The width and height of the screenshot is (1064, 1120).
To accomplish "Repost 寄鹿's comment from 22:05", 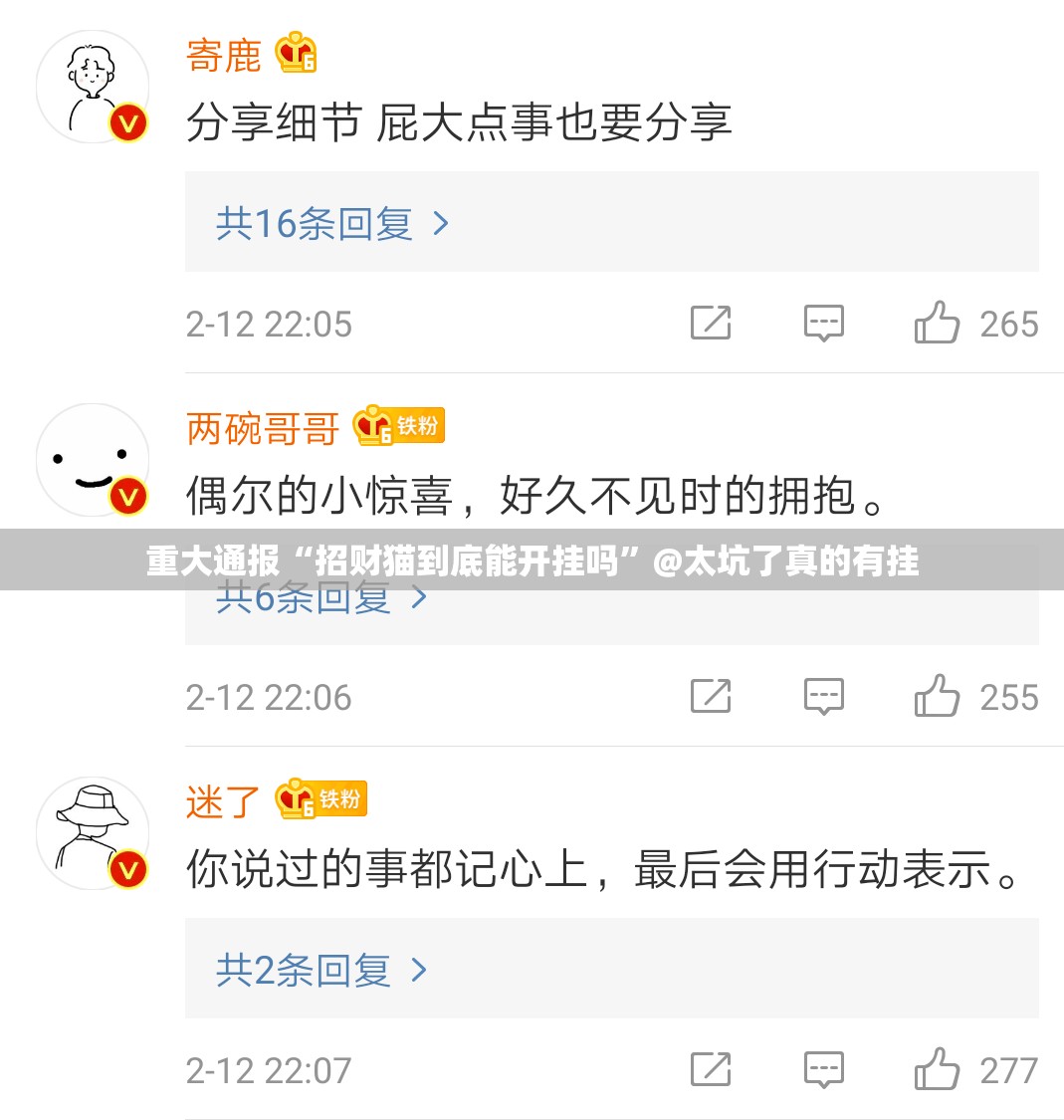I will coord(711,324).
